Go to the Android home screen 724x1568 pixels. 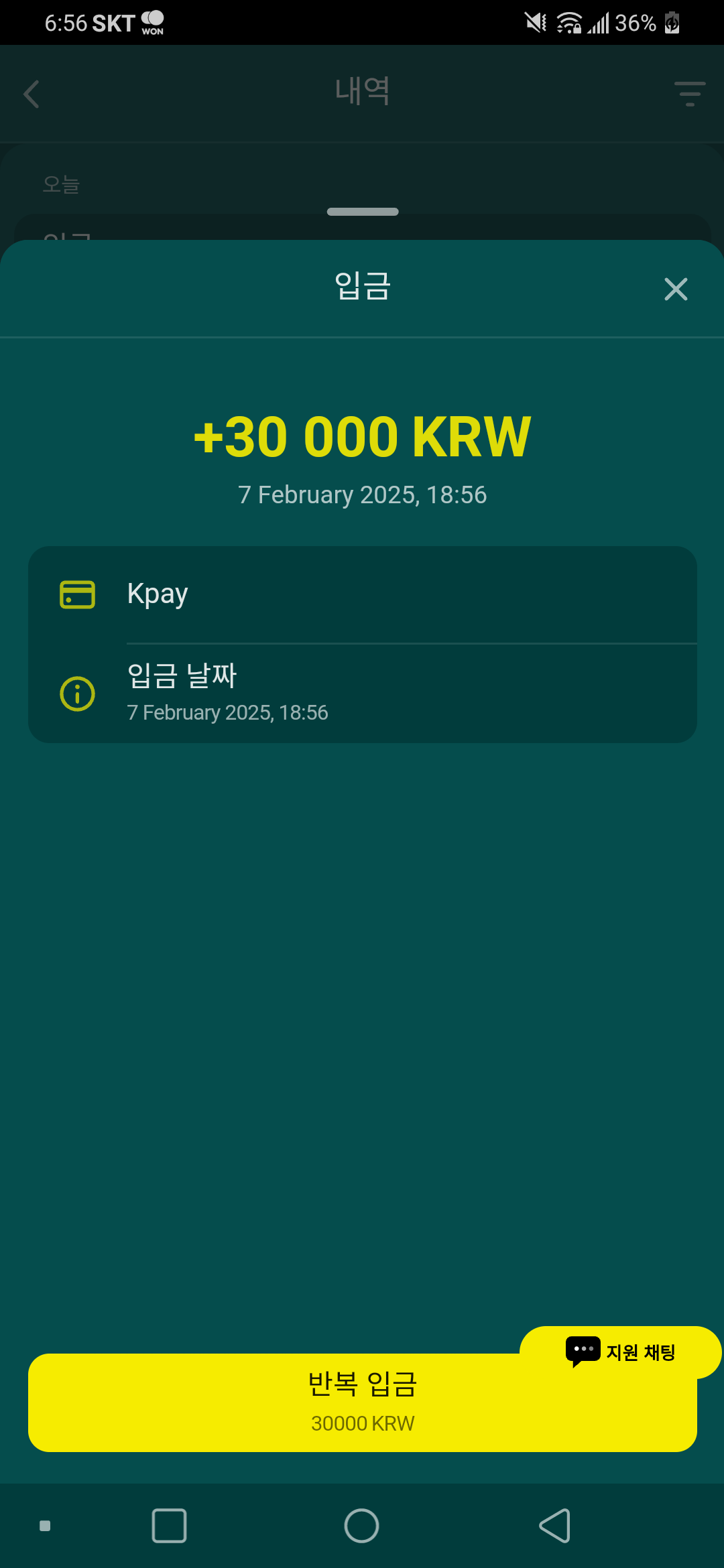[361, 1526]
